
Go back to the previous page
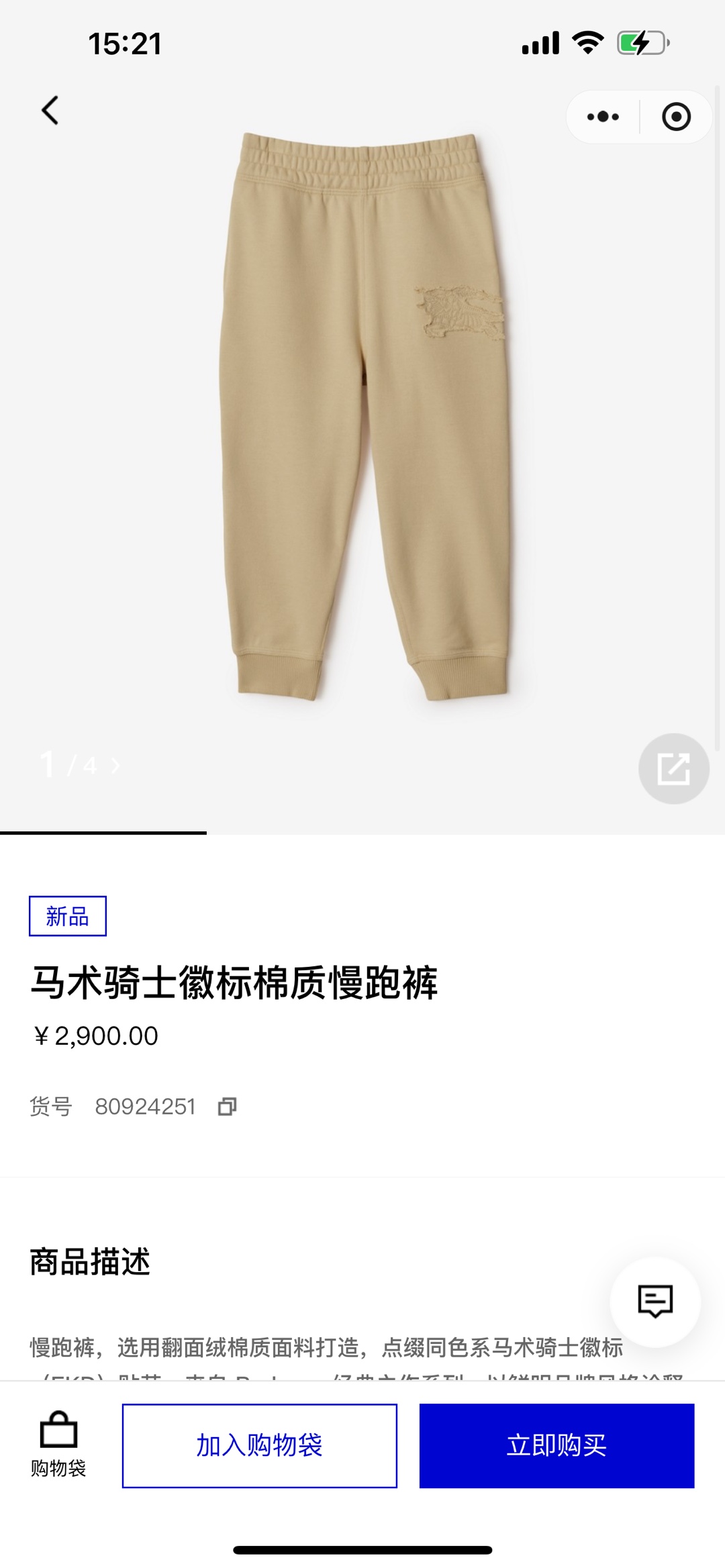(50, 111)
